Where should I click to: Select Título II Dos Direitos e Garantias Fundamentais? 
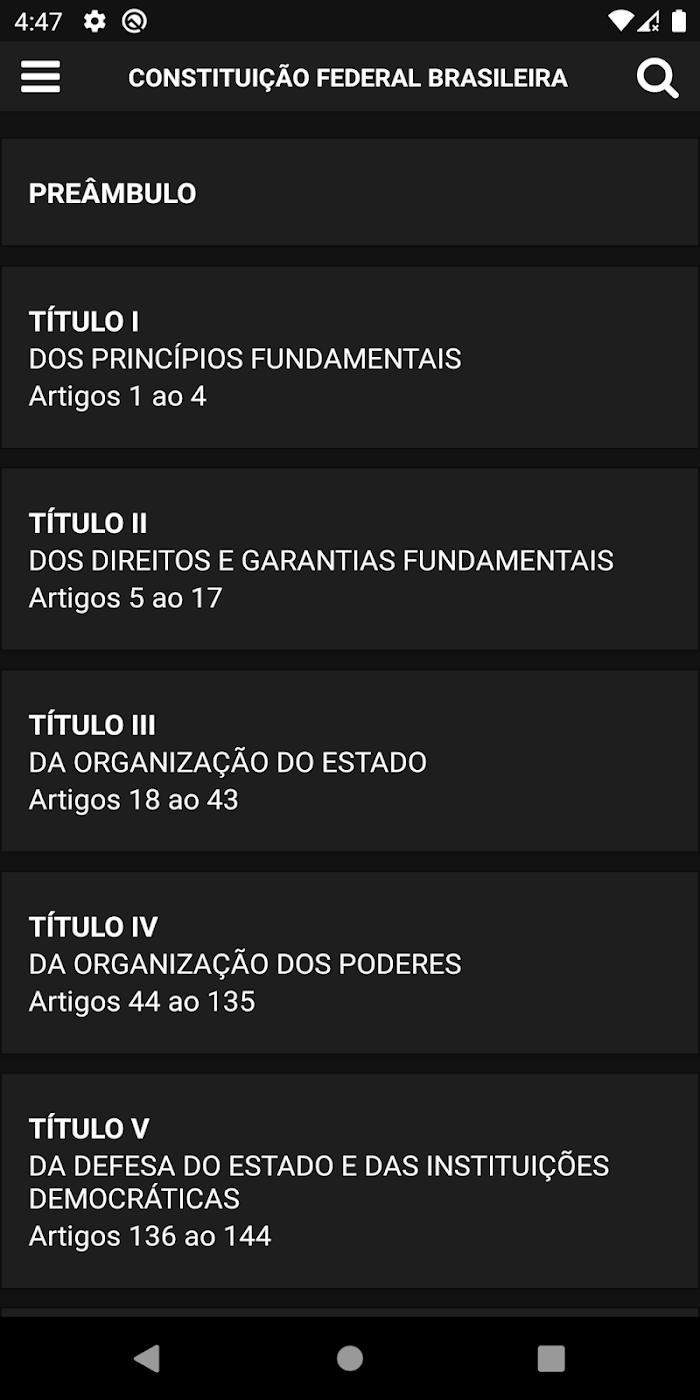(x=350, y=560)
